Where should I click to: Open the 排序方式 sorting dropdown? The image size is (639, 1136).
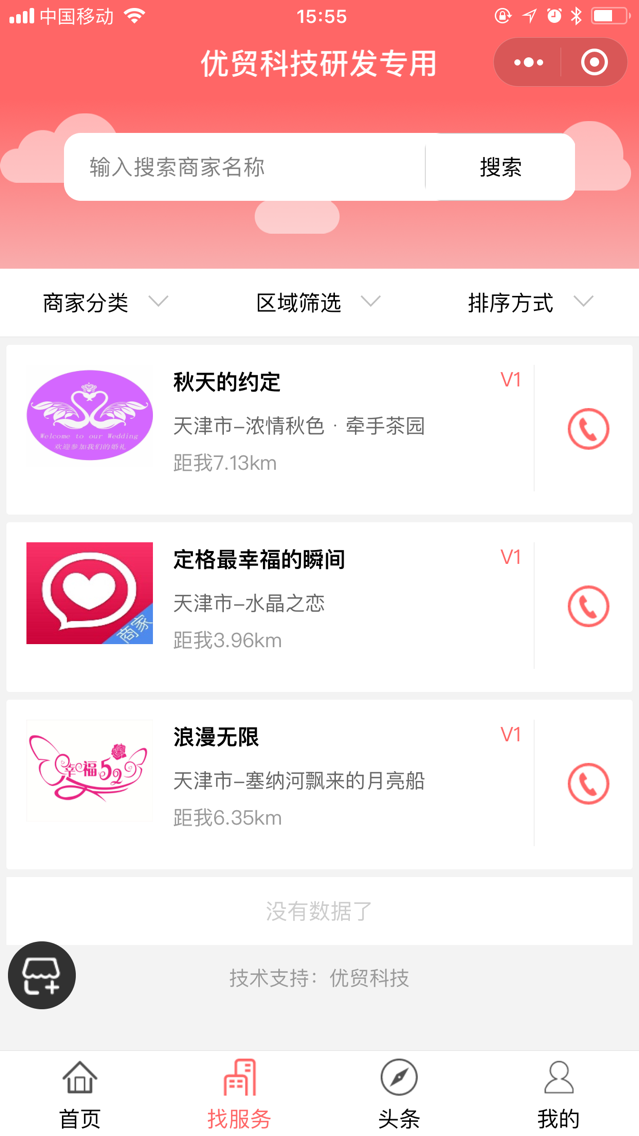(x=530, y=303)
